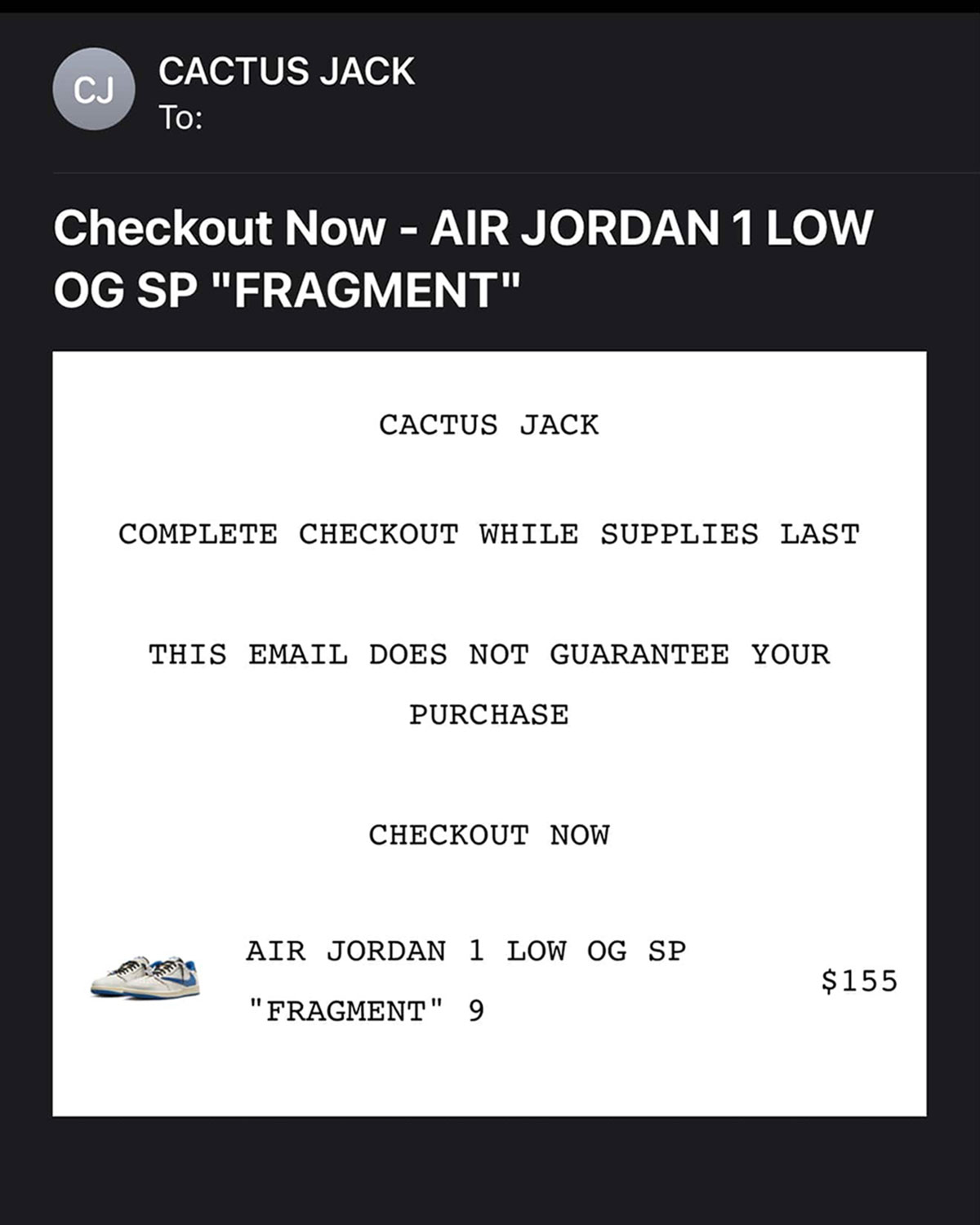Image resolution: width=980 pixels, height=1225 pixels.
Task: Click the white email body area
Action: pos(490,759)
